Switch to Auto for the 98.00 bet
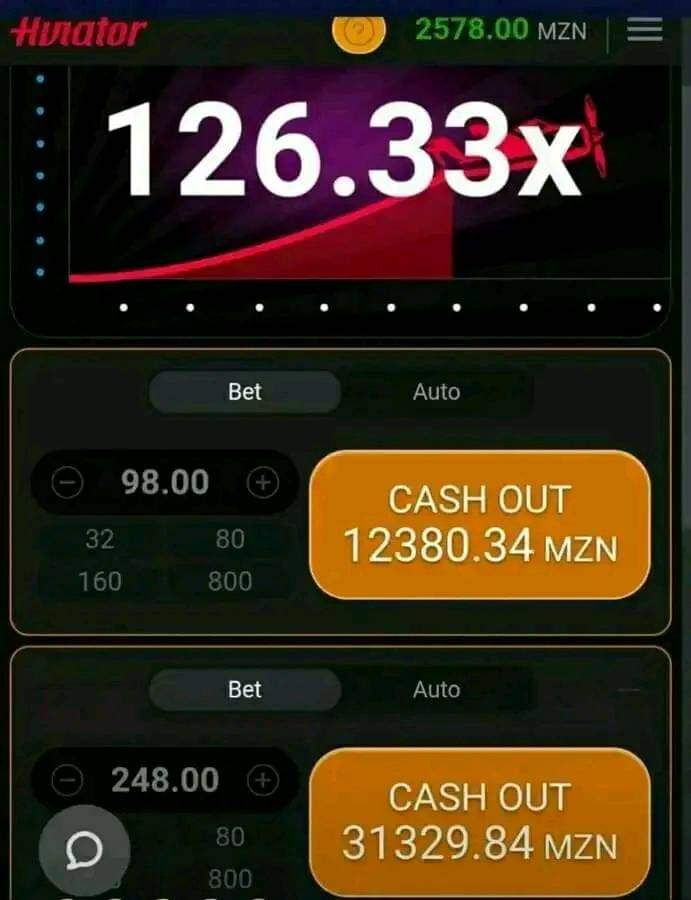The width and height of the screenshot is (691, 900). [x=436, y=392]
